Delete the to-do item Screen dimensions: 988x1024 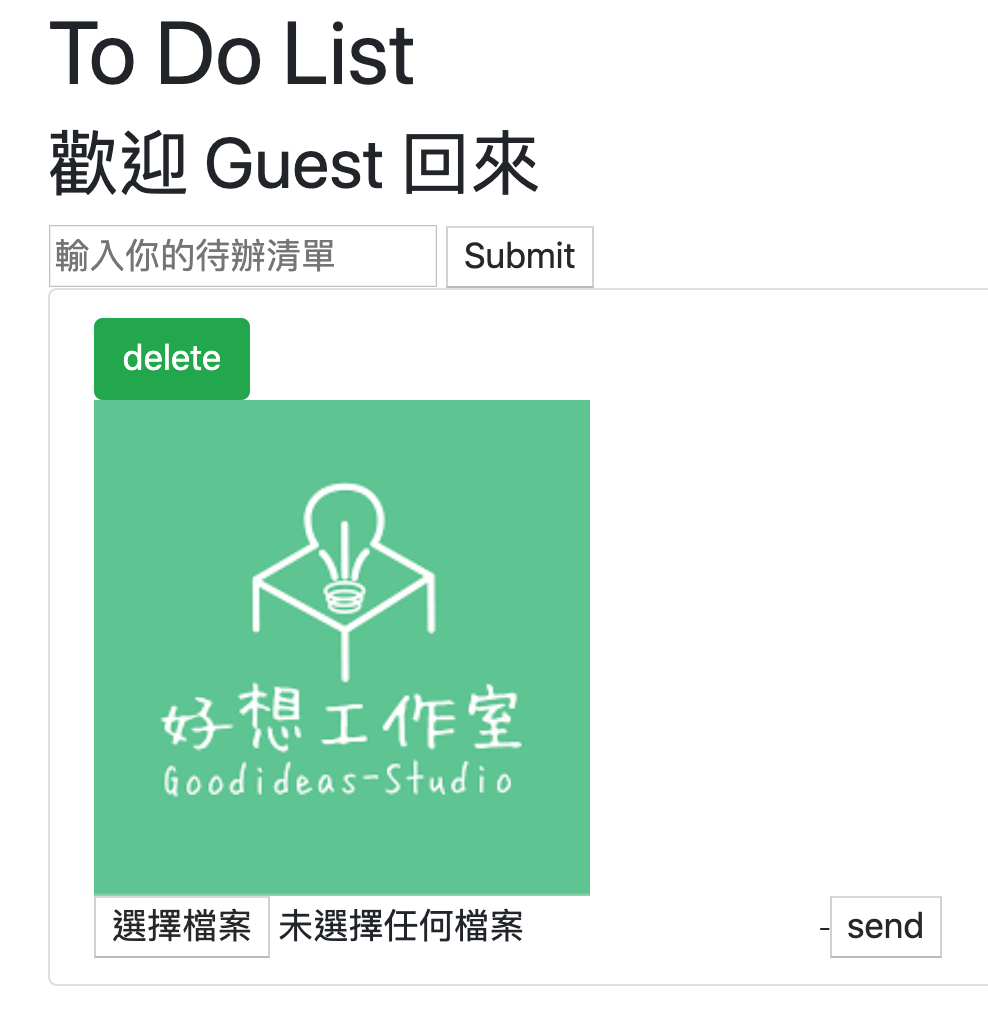(172, 358)
